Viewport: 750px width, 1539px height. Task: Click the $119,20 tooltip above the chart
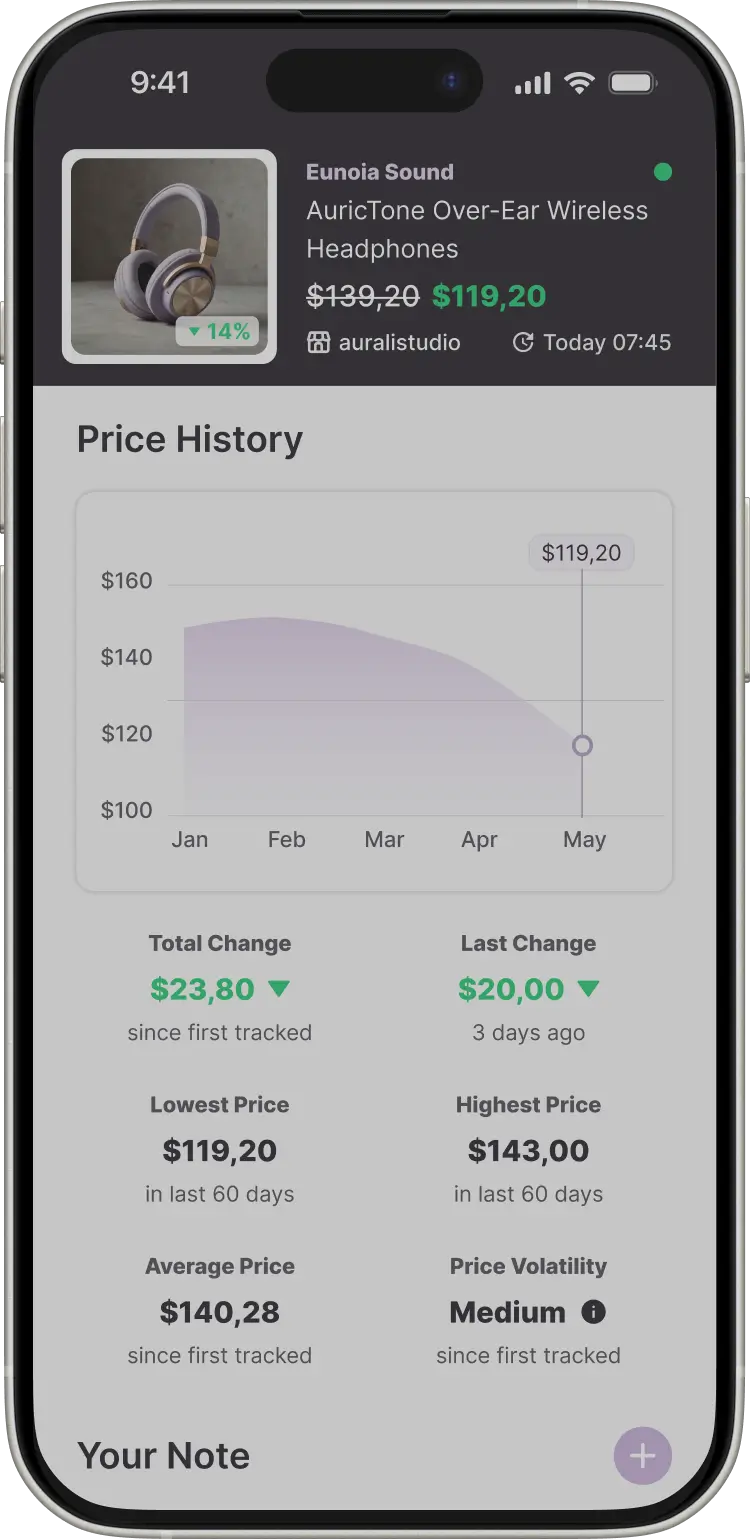(x=582, y=552)
